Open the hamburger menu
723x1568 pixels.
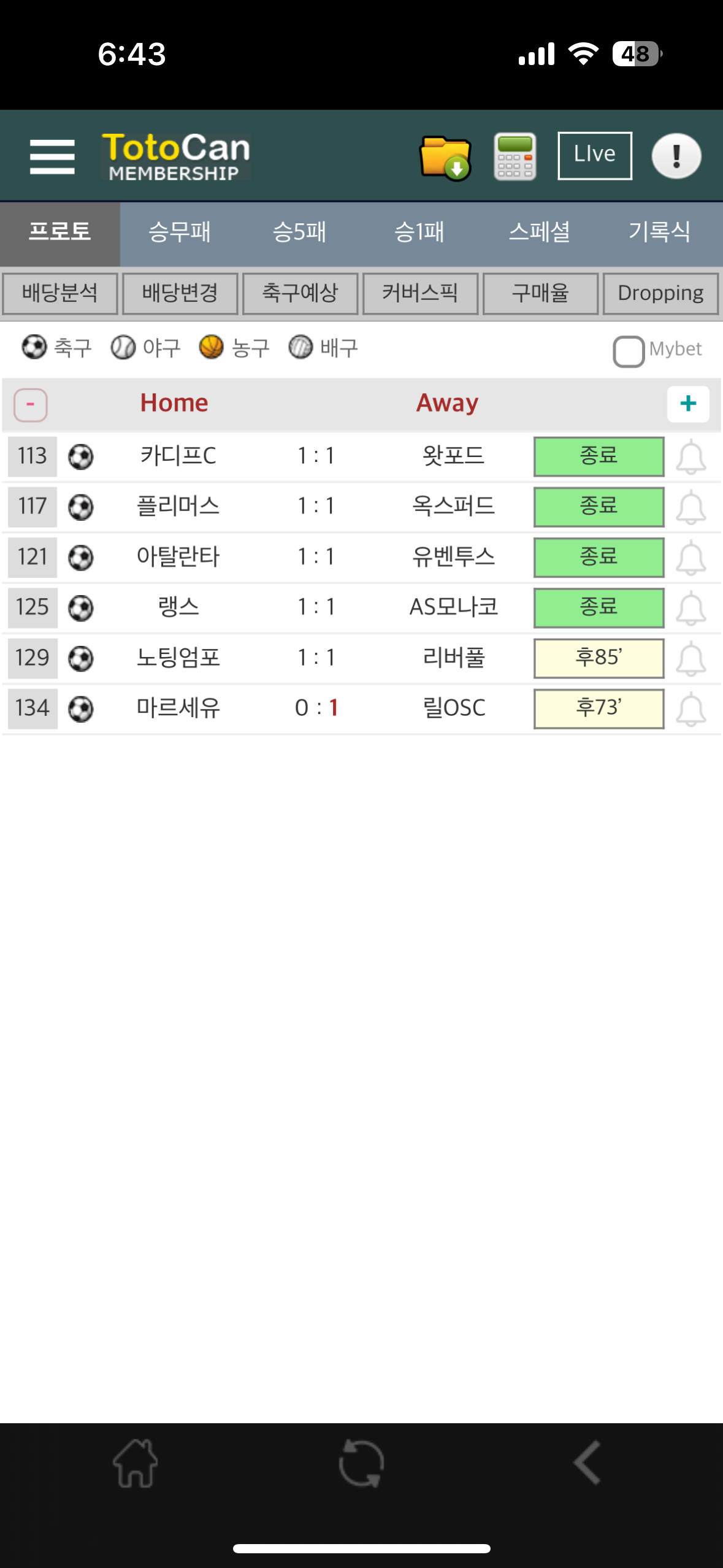[x=52, y=156]
